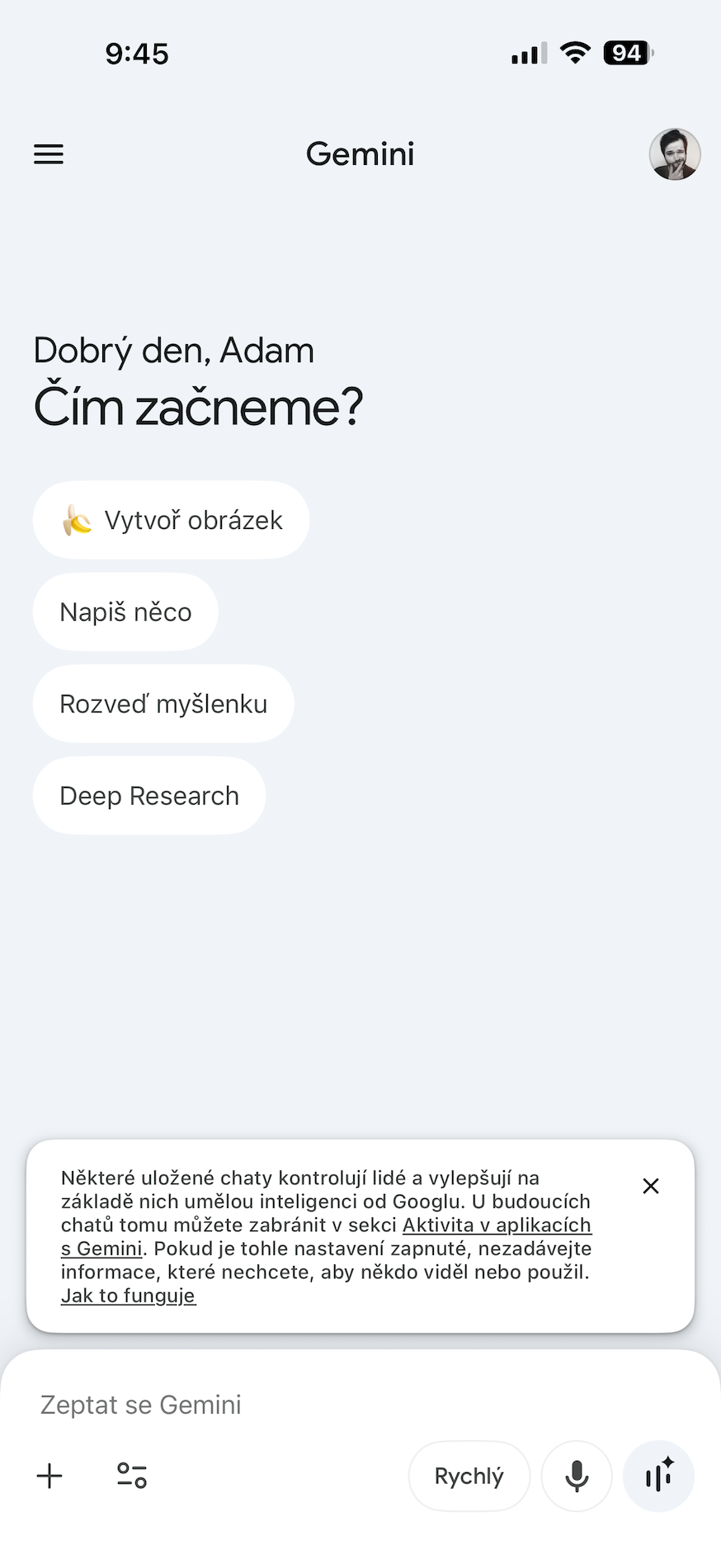Add an attachment with the plus icon
Screen dimensions: 721x1568
[49, 1476]
